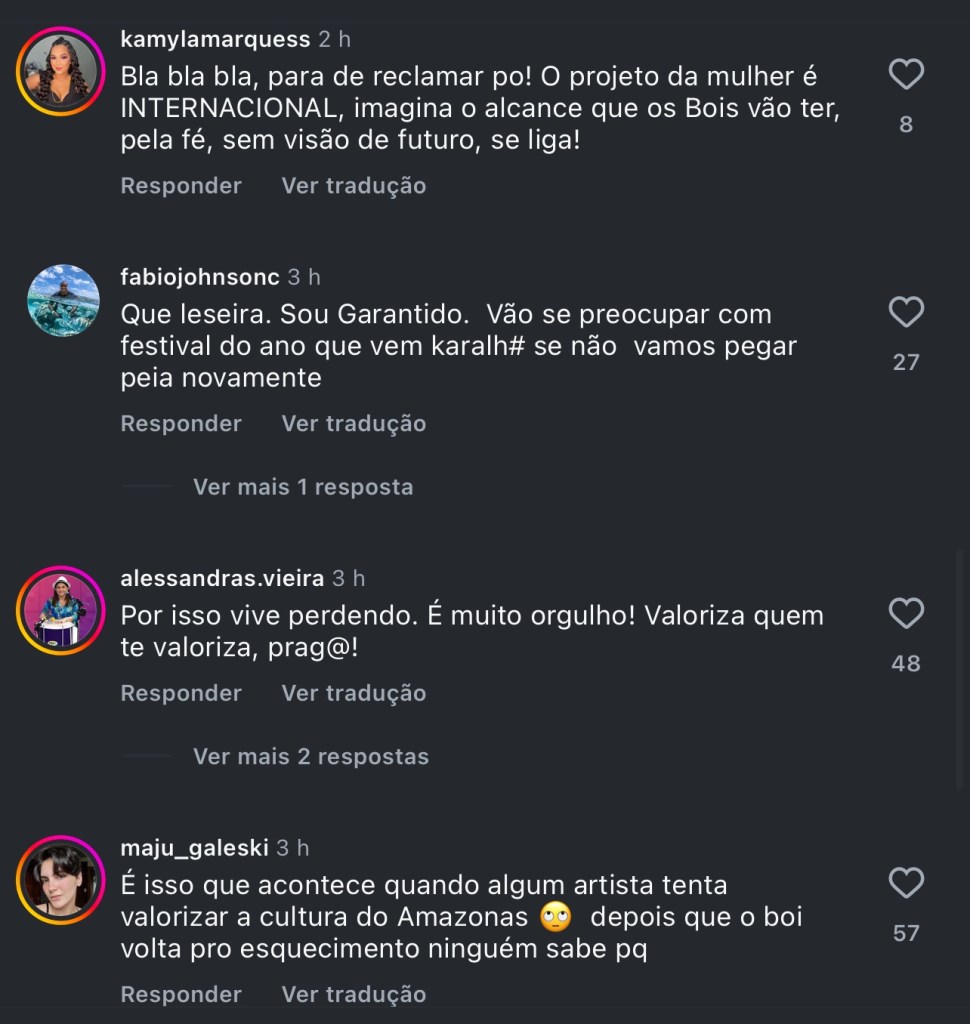This screenshot has width=970, height=1024.
Task: Like fabiojohnsonc's comment
Action: (x=906, y=313)
